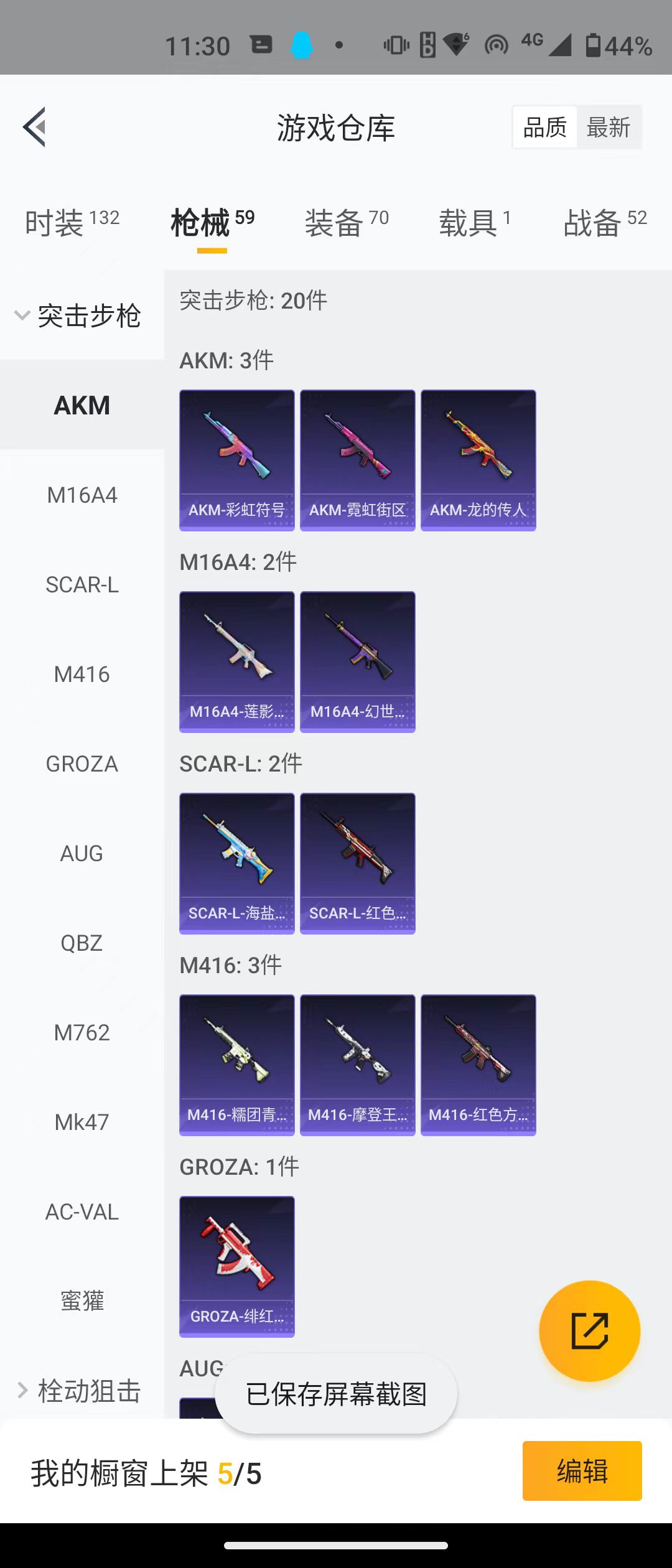This screenshot has height=1568, width=672.
Task: Switch to the 时装 tab
Action: (x=72, y=222)
